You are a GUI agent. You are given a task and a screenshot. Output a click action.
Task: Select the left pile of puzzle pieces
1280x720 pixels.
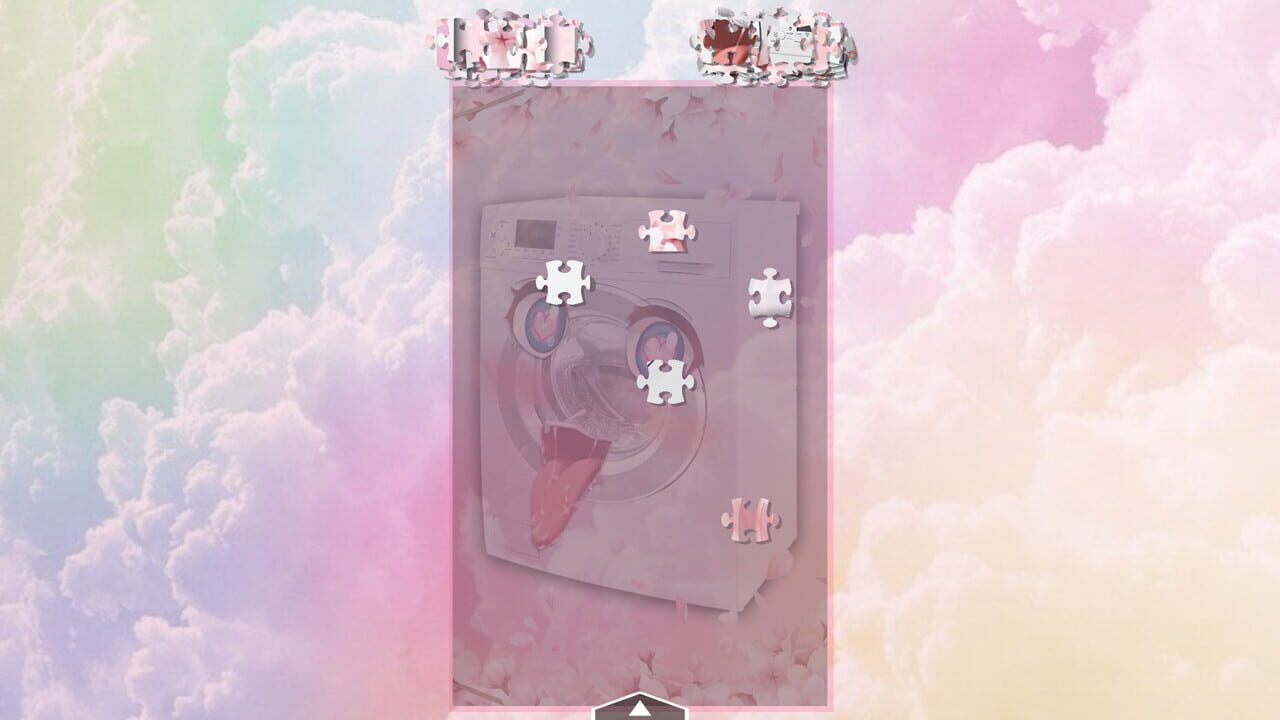click(510, 47)
